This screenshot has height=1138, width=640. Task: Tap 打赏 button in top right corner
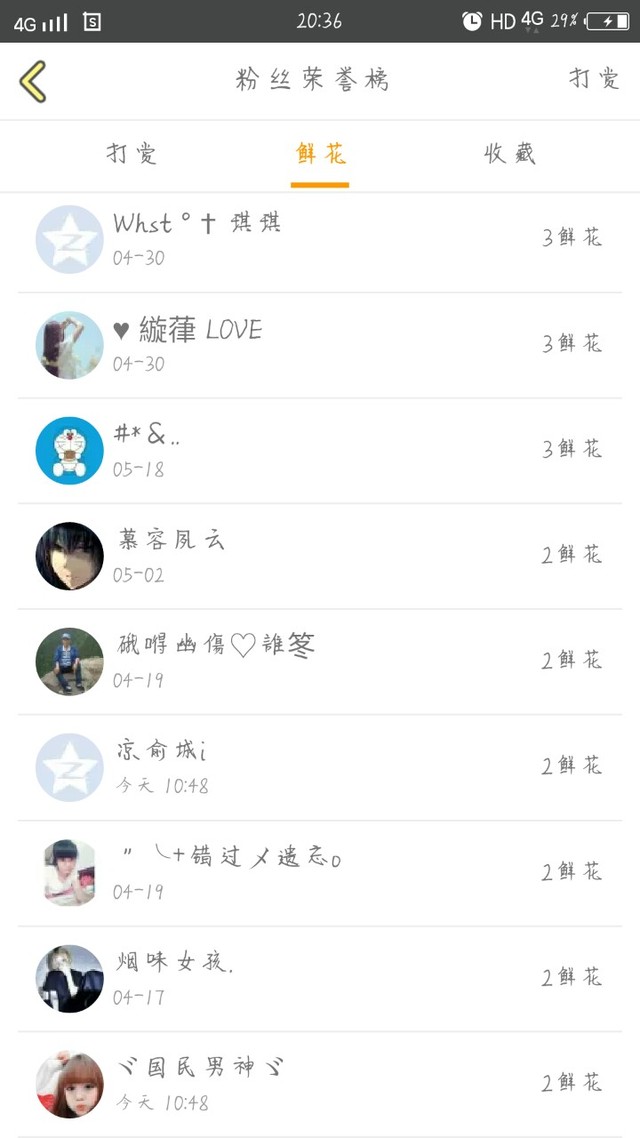click(594, 80)
